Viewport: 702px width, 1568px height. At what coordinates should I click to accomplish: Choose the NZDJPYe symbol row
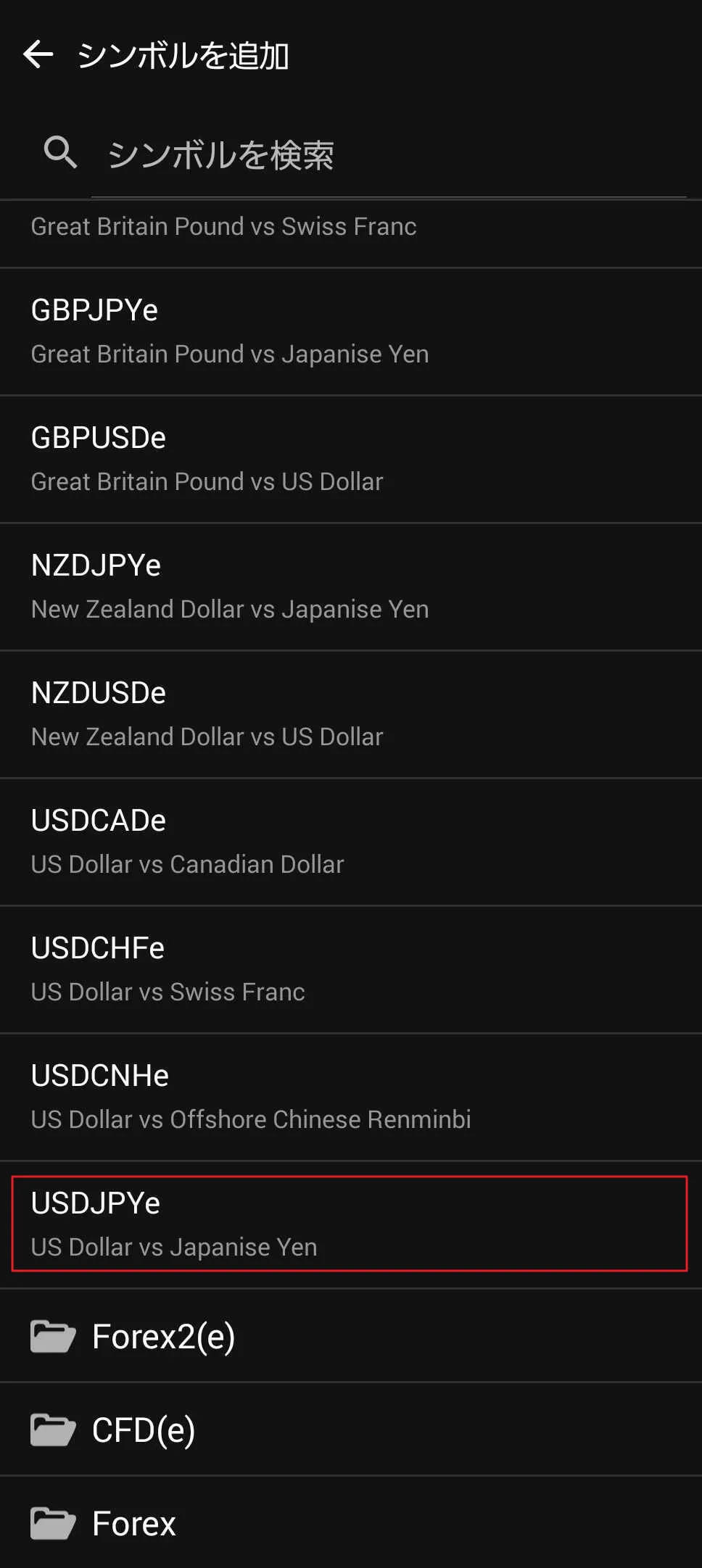[351, 587]
